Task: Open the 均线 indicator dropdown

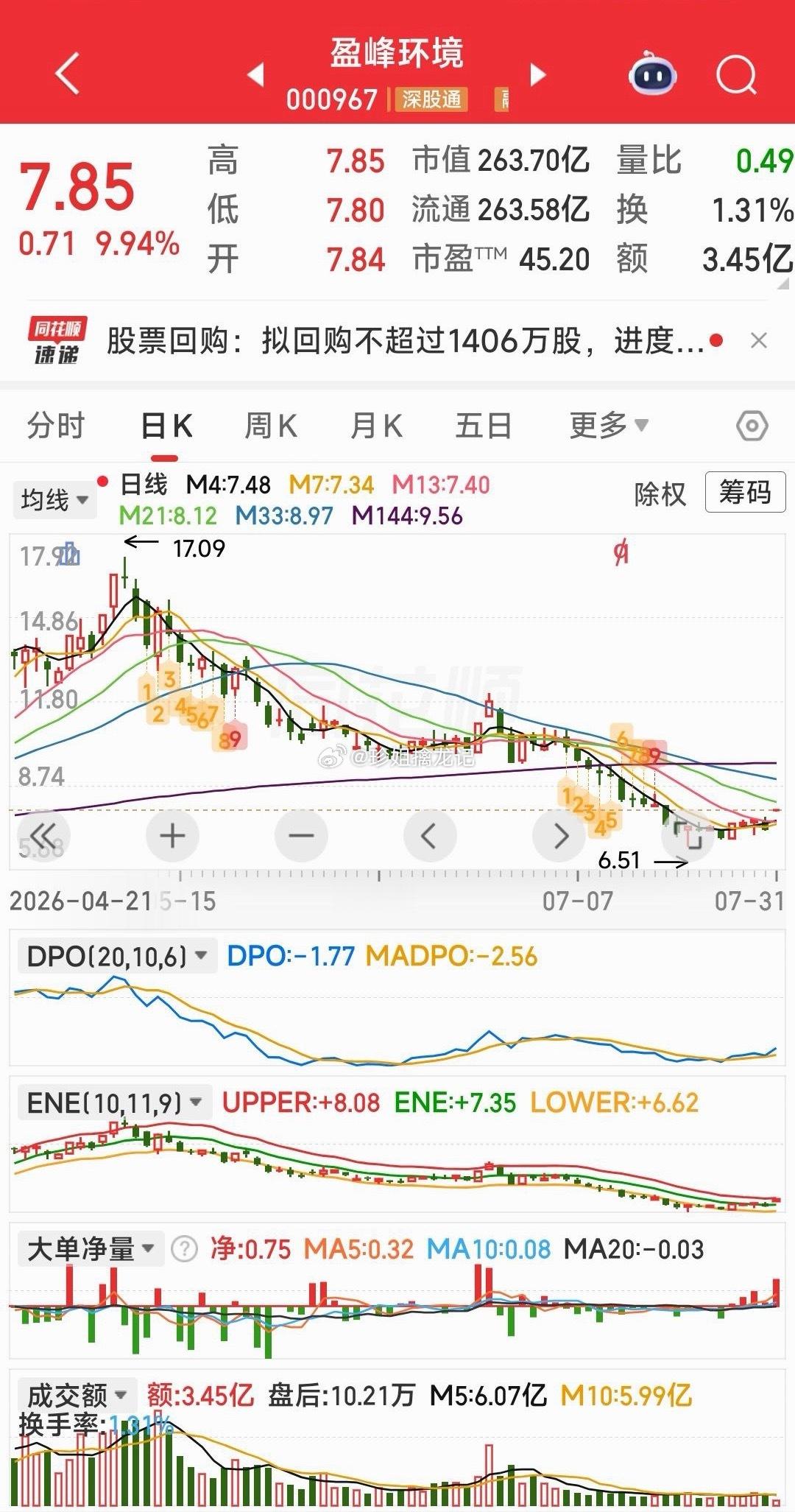Action: pyautogui.click(x=54, y=500)
